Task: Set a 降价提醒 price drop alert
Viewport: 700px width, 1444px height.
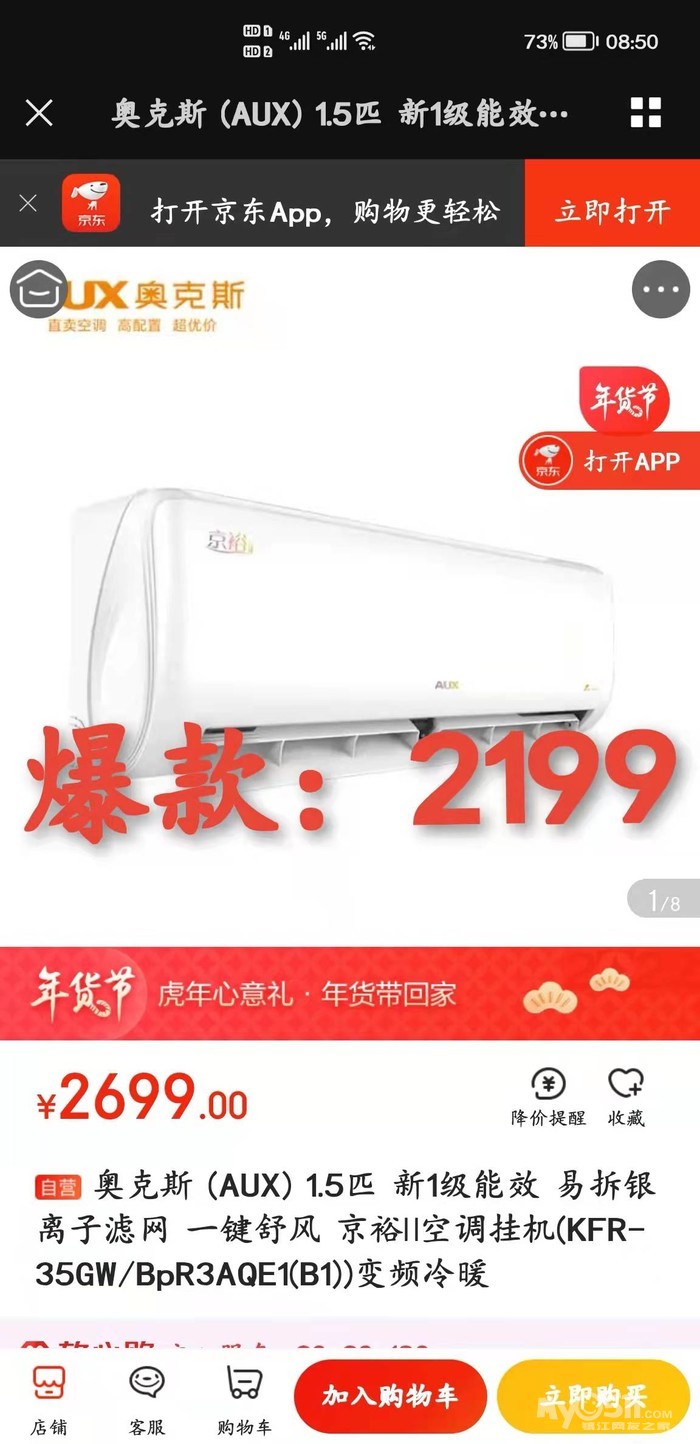Action: click(x=548, y=1097)
